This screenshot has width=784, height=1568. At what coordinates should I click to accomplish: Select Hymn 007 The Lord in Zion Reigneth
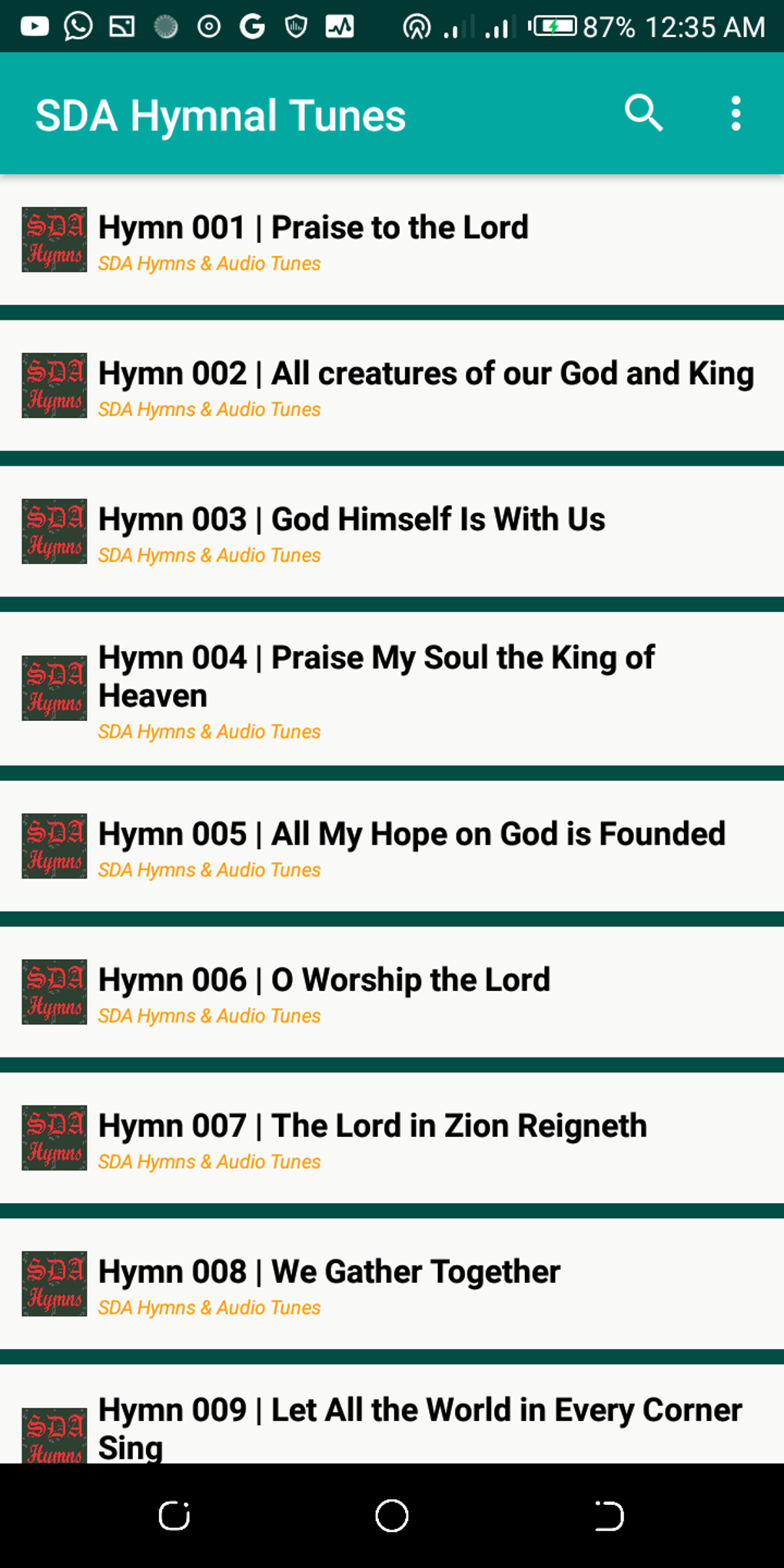(372, 1125)
